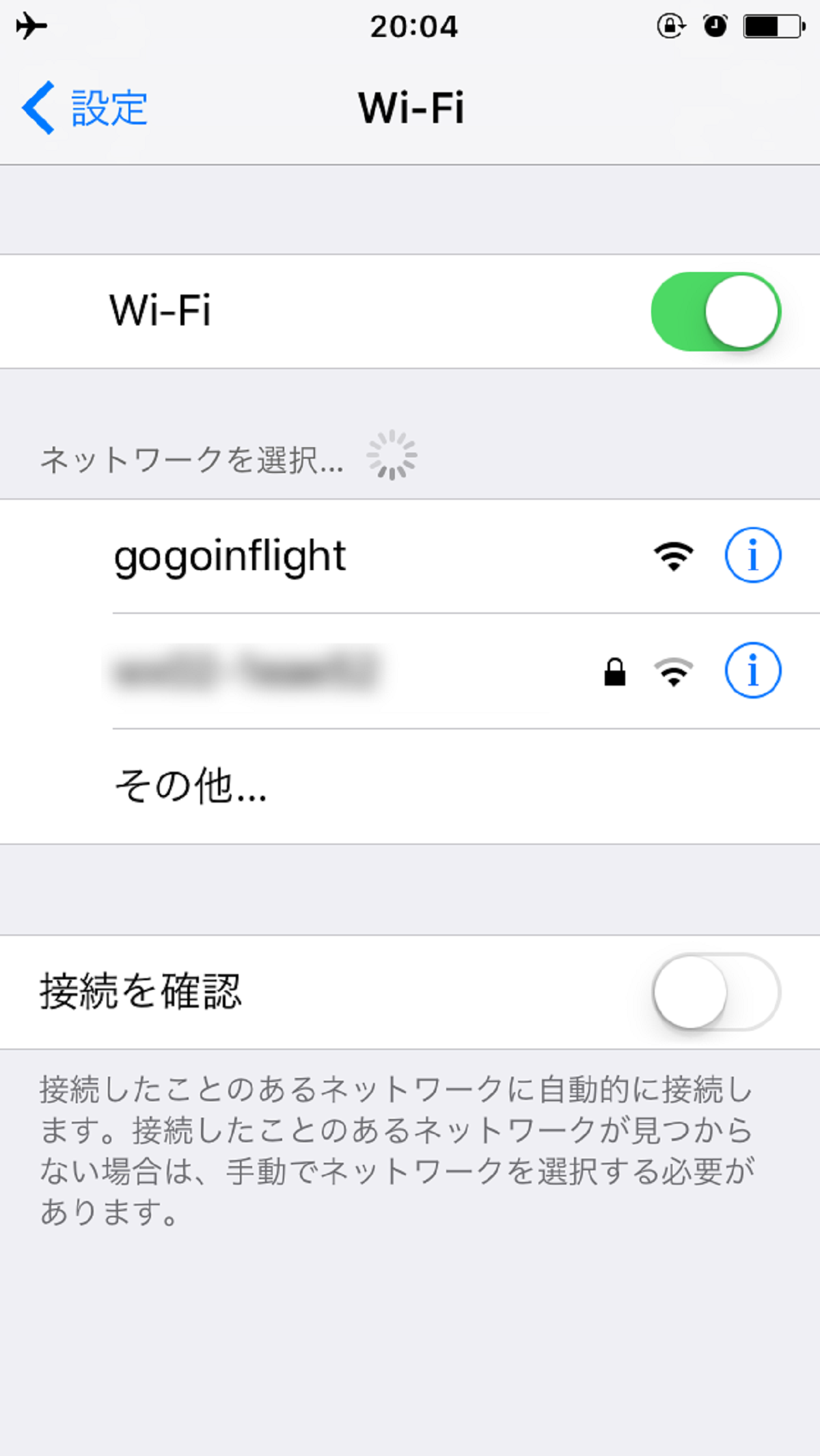The image size is (820, 1456).
Task: Enable the 接続を確認 switch
Action: [x=715, y=992]
